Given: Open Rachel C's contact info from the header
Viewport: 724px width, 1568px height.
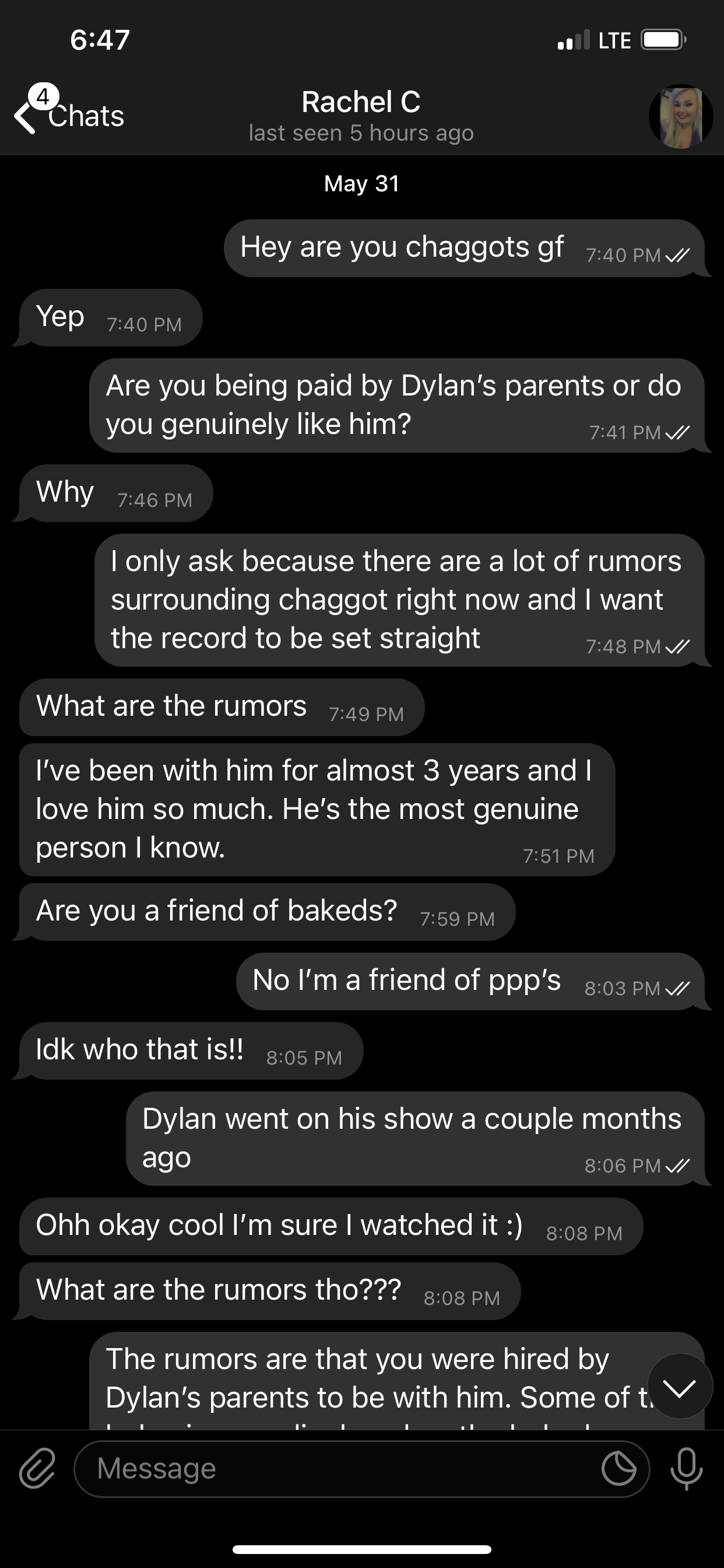Looking at the screenshot, I should click(x=361, y=116).
